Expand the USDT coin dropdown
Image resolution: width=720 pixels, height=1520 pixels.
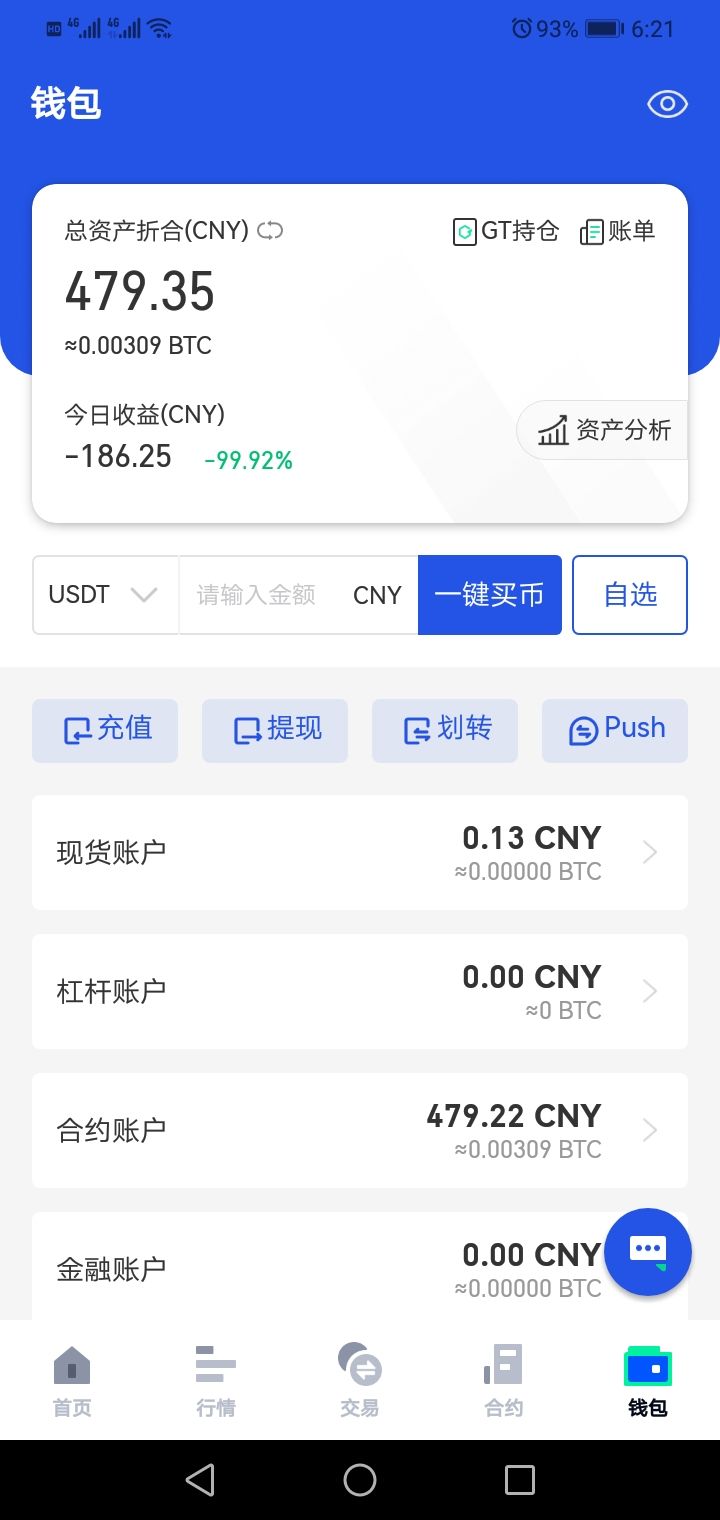point(105,595)
